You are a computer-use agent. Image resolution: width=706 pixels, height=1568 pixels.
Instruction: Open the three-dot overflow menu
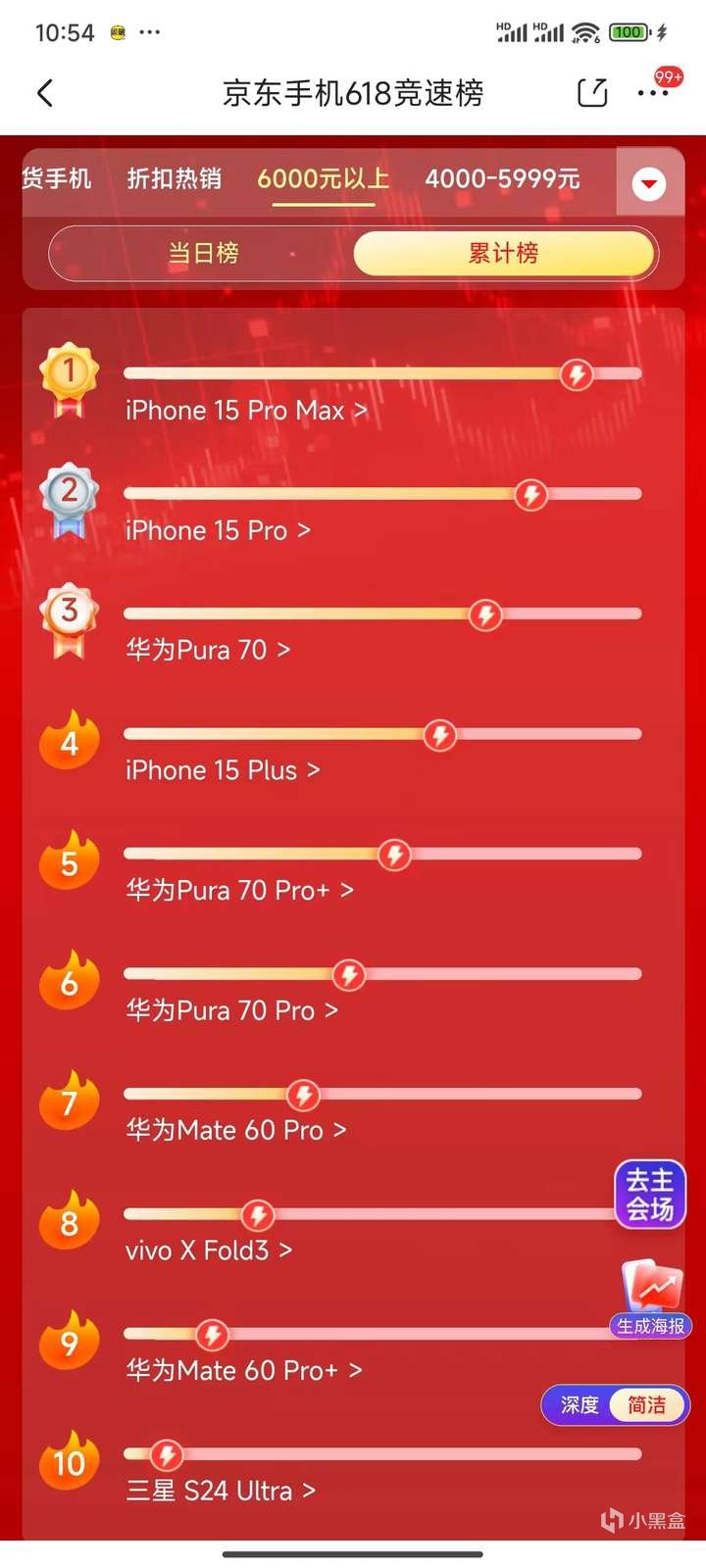point(652,93)
